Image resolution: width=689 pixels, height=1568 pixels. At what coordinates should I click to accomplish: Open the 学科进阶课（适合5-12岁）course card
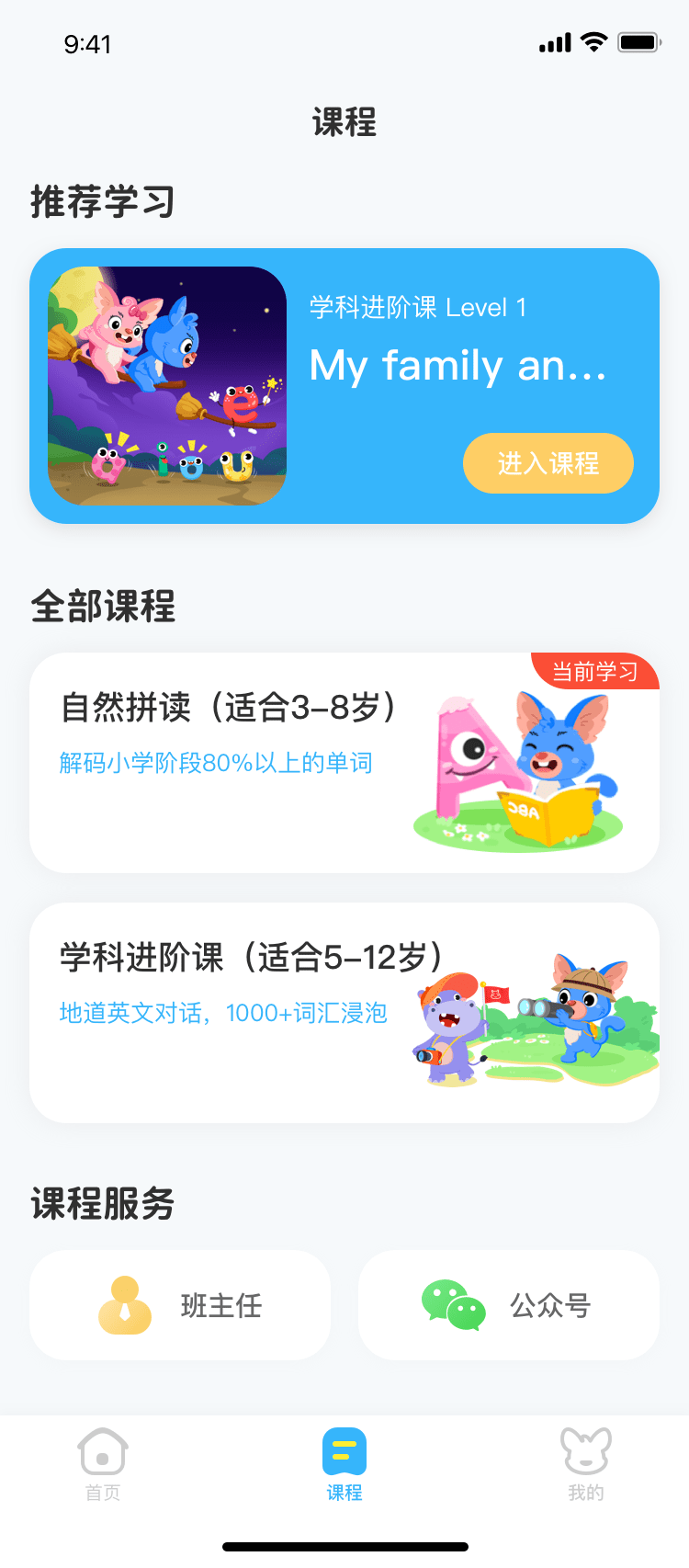tap(344, 1014)
